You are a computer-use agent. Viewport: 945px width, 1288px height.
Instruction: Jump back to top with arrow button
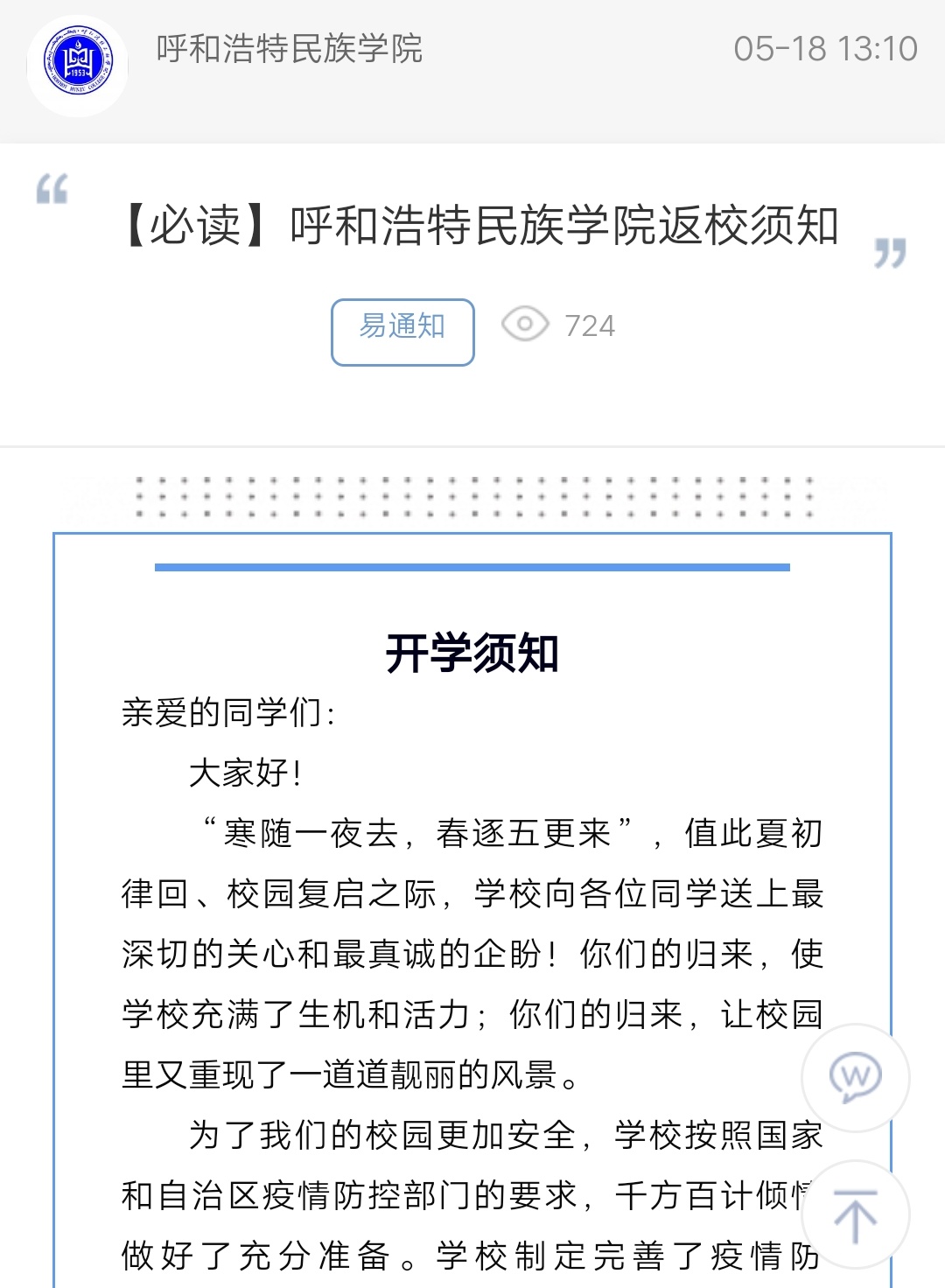(855, 1215)
